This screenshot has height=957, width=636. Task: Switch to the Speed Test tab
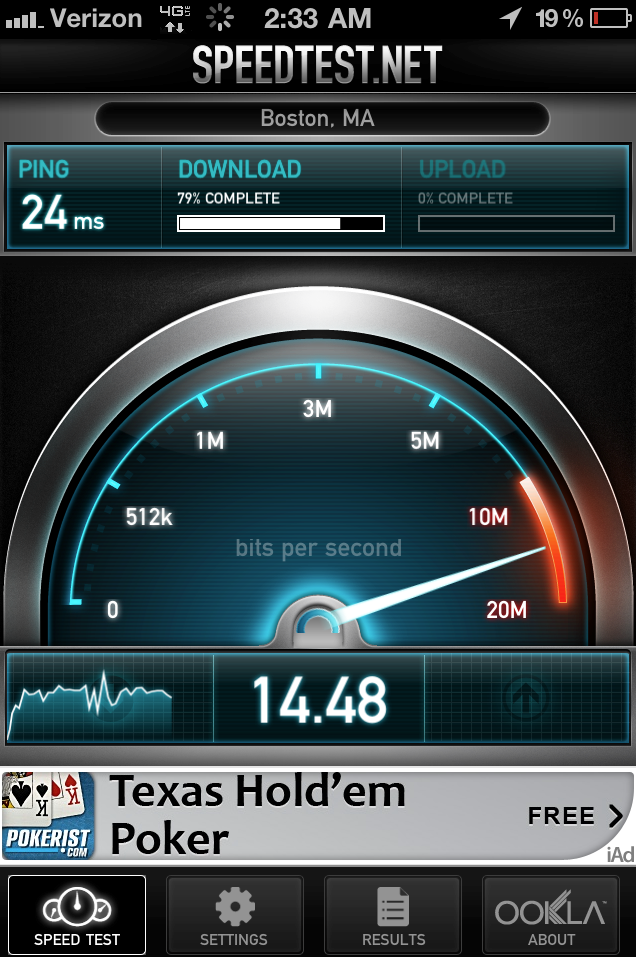click(77, 914)
